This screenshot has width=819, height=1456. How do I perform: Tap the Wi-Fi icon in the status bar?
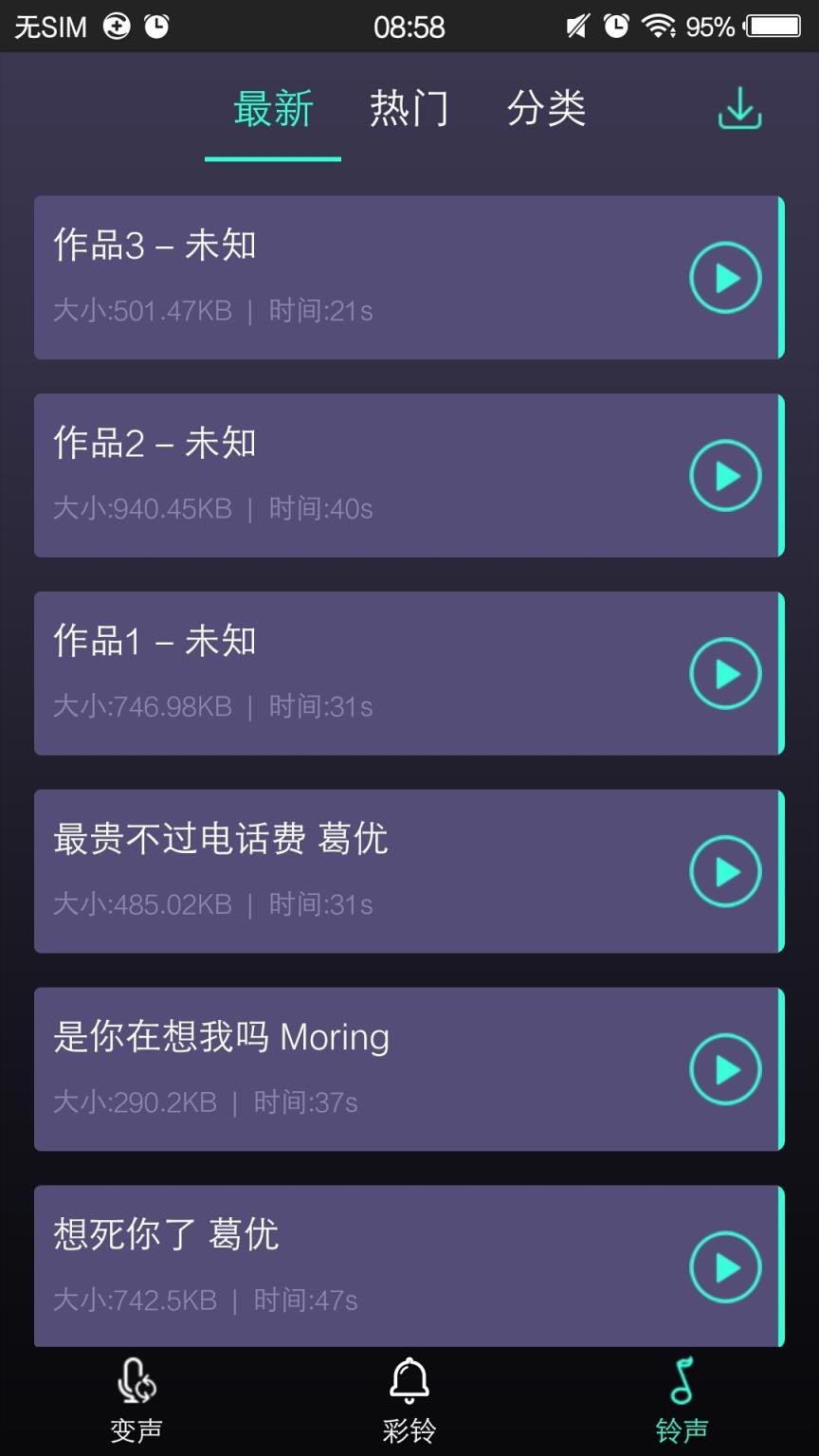(661, 26)
